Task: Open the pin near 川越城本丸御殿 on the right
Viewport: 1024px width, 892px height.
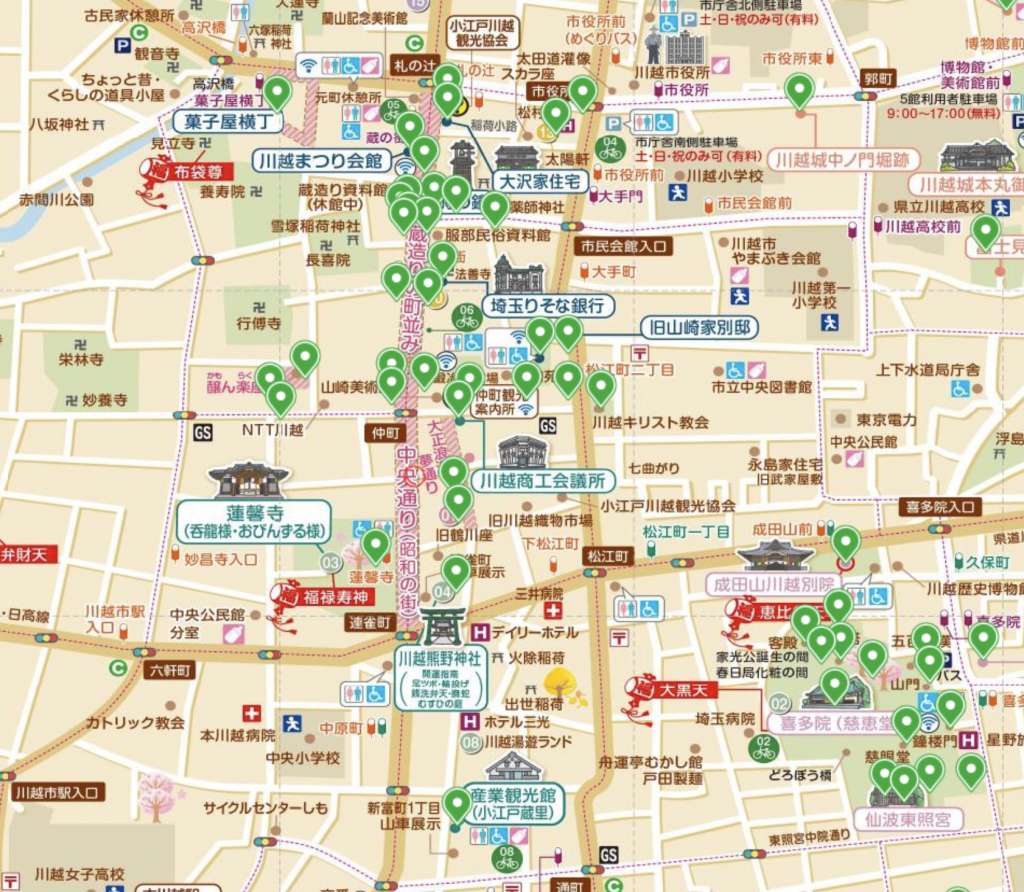Action: pos(986,231)
